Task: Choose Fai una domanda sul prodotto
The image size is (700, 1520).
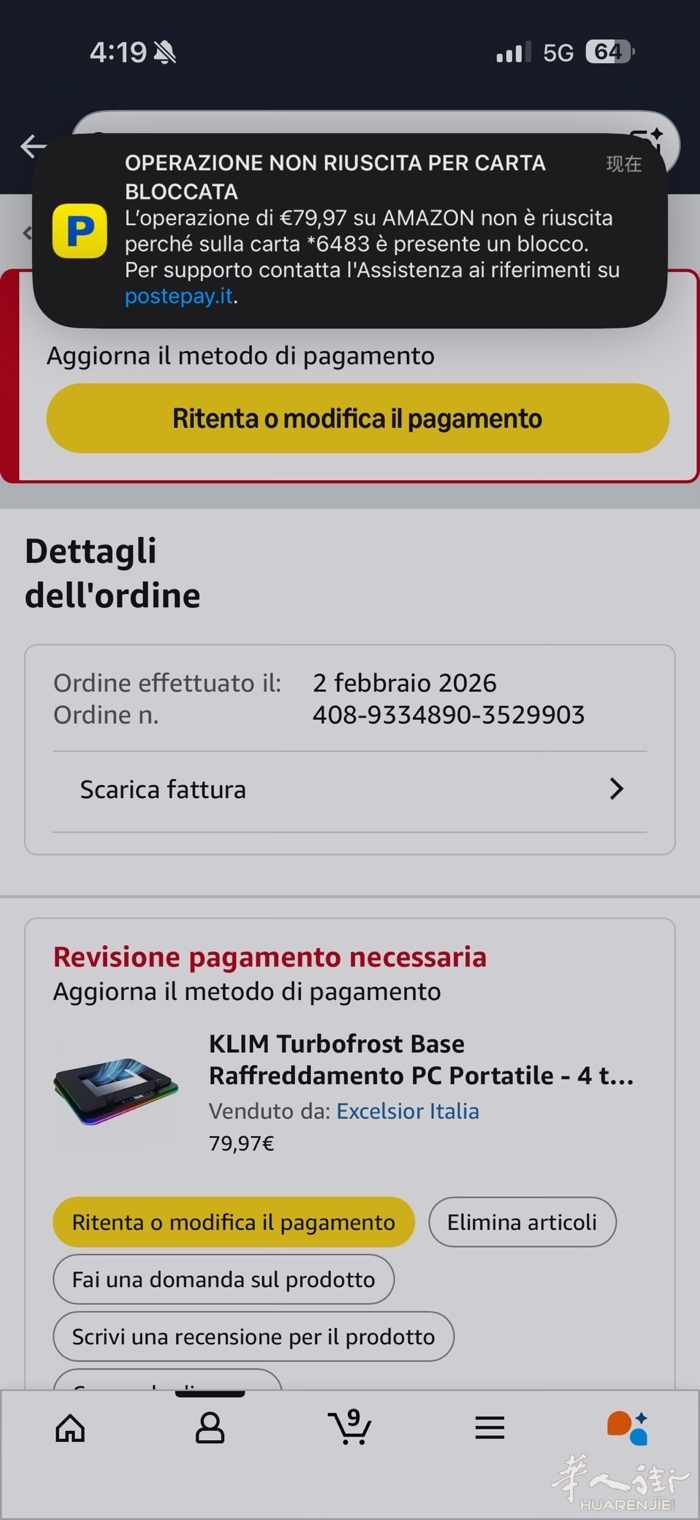Action: tap(223, 1279)
